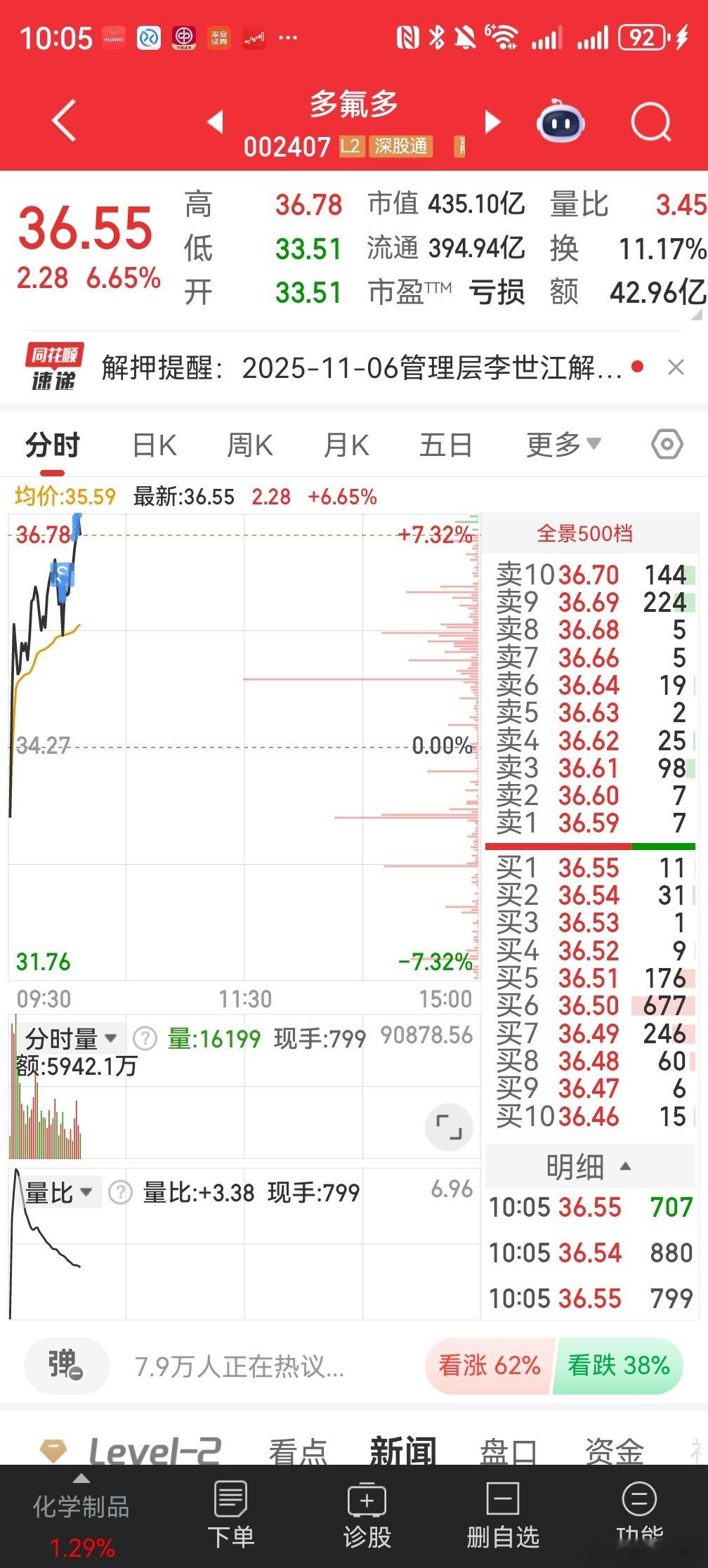Tap the 删自选 remove-from-watchlist icon
This screenshot has width=708, height=1568.
click(501, 1496)
